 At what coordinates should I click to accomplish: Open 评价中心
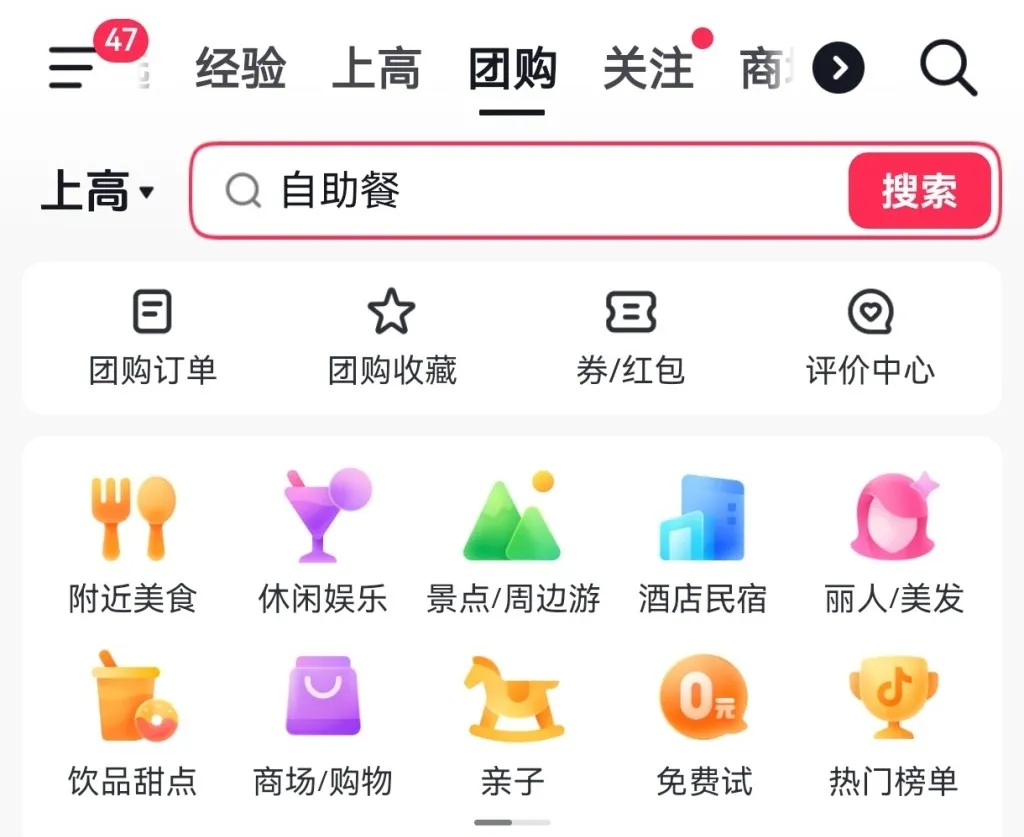click(x=869, y=339)
